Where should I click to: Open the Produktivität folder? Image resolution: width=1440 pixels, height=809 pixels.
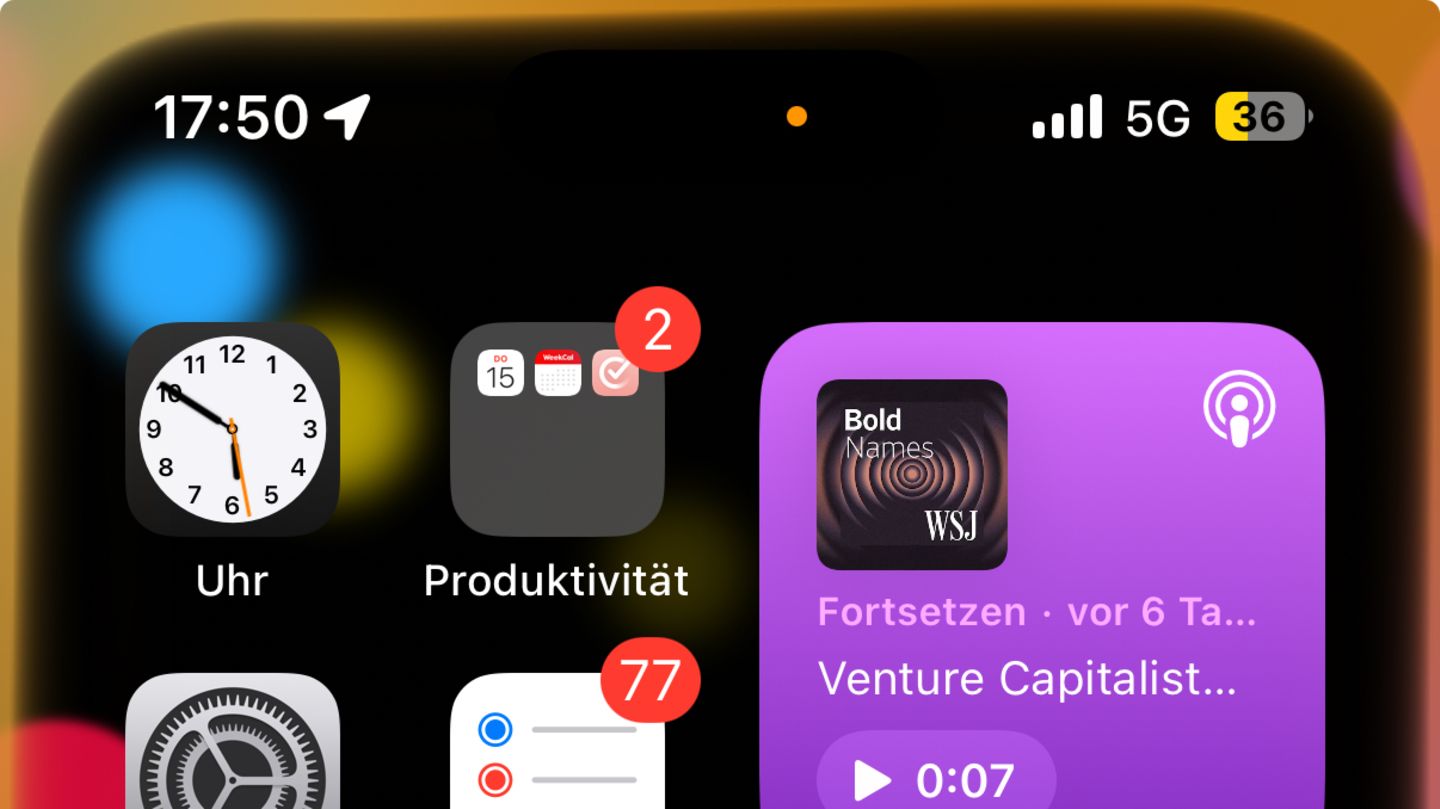coord(557,430)
